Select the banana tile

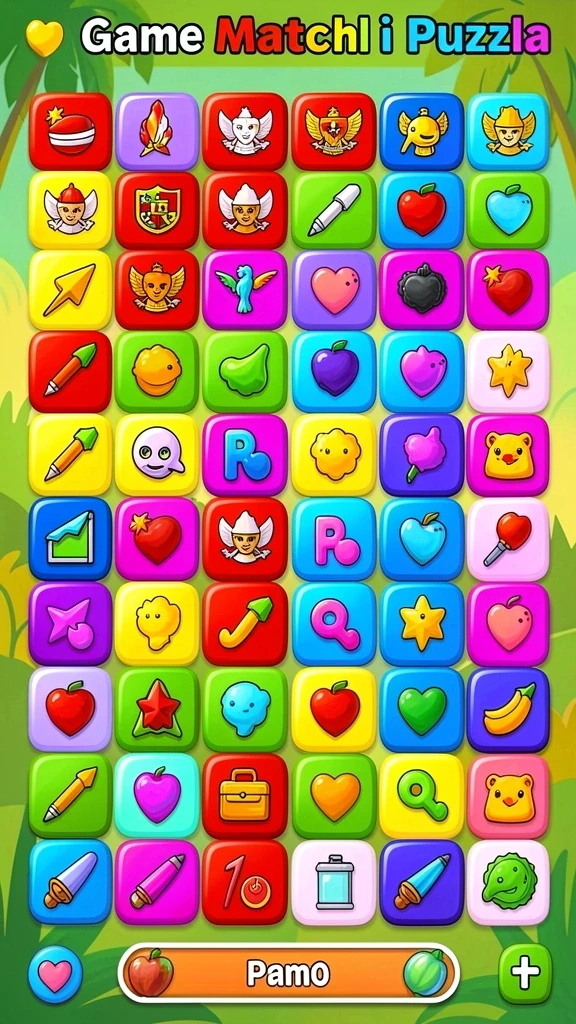point(508,709)
